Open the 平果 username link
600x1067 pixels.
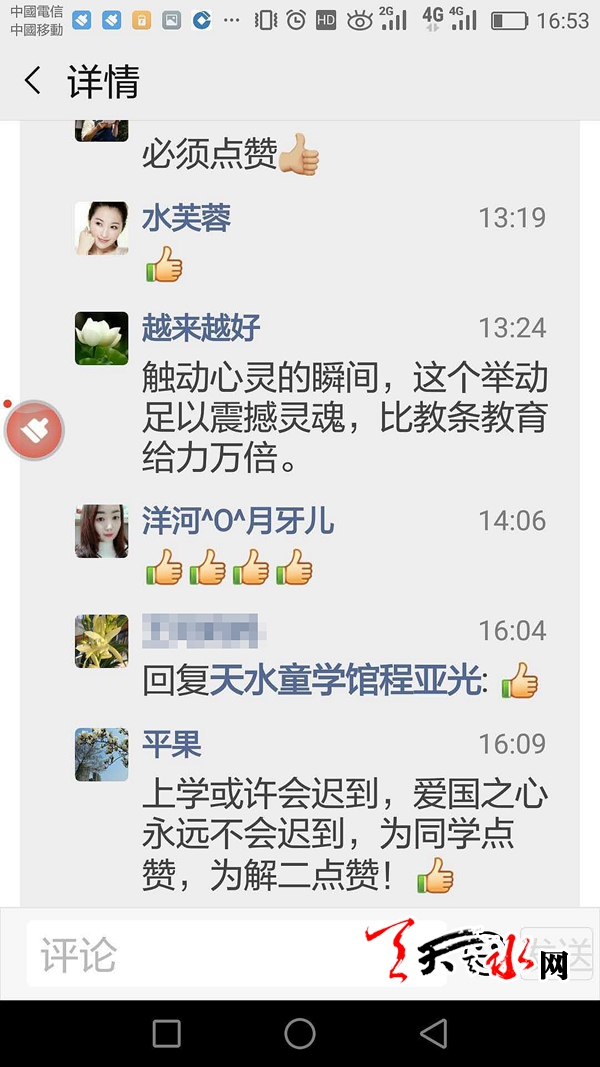tap(172, 744)
